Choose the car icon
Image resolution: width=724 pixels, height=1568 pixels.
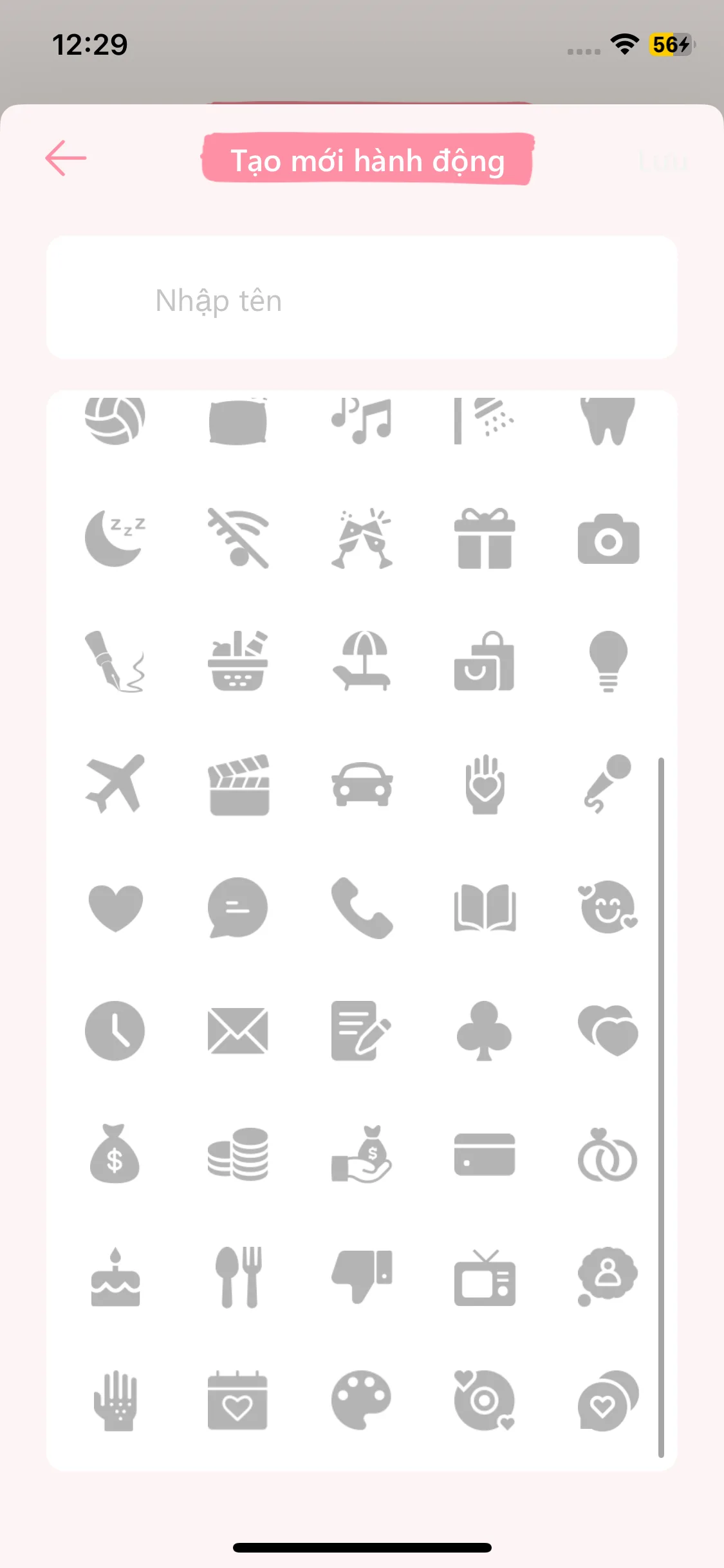coord(362,784)
